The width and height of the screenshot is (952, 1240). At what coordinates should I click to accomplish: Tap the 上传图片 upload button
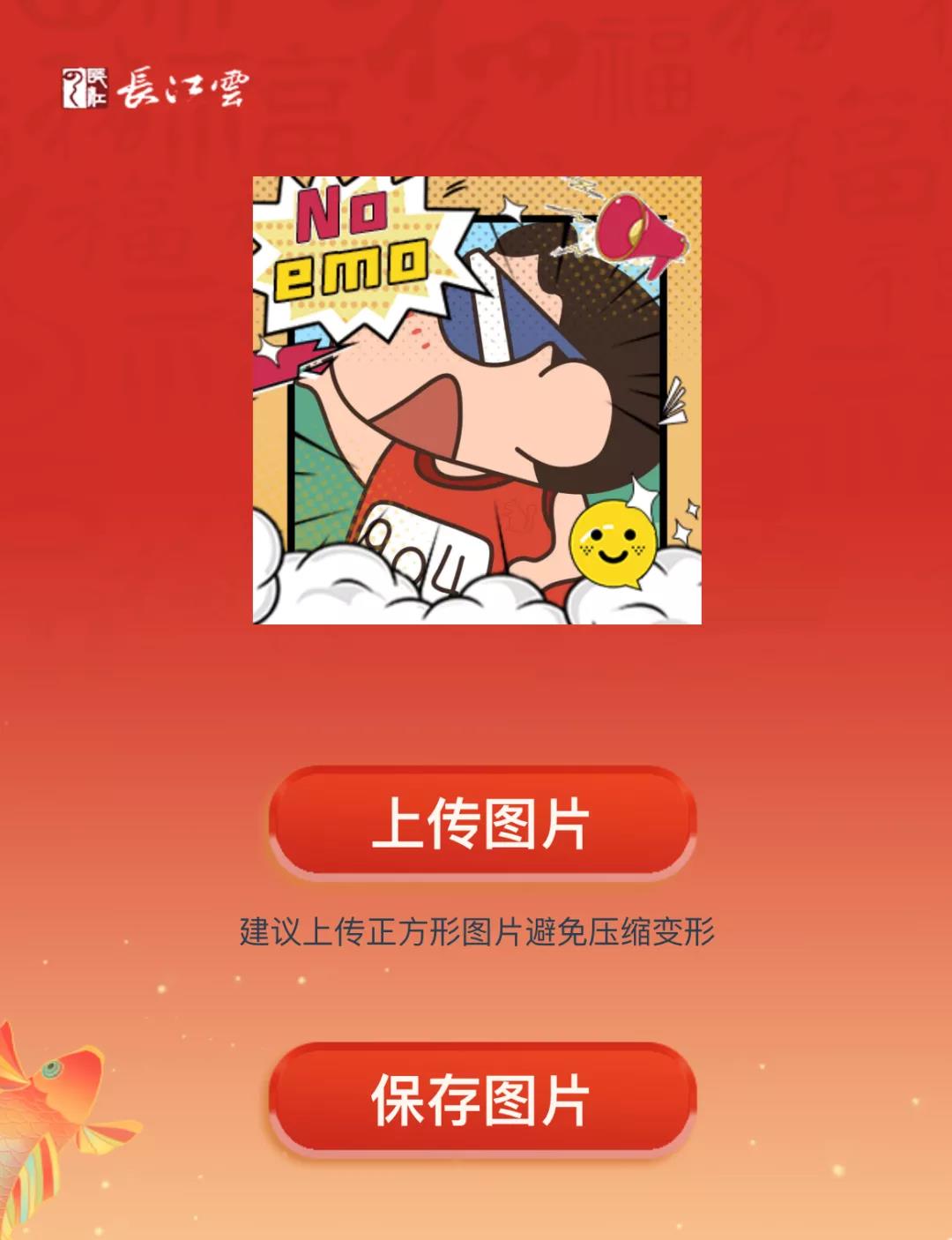481,823
